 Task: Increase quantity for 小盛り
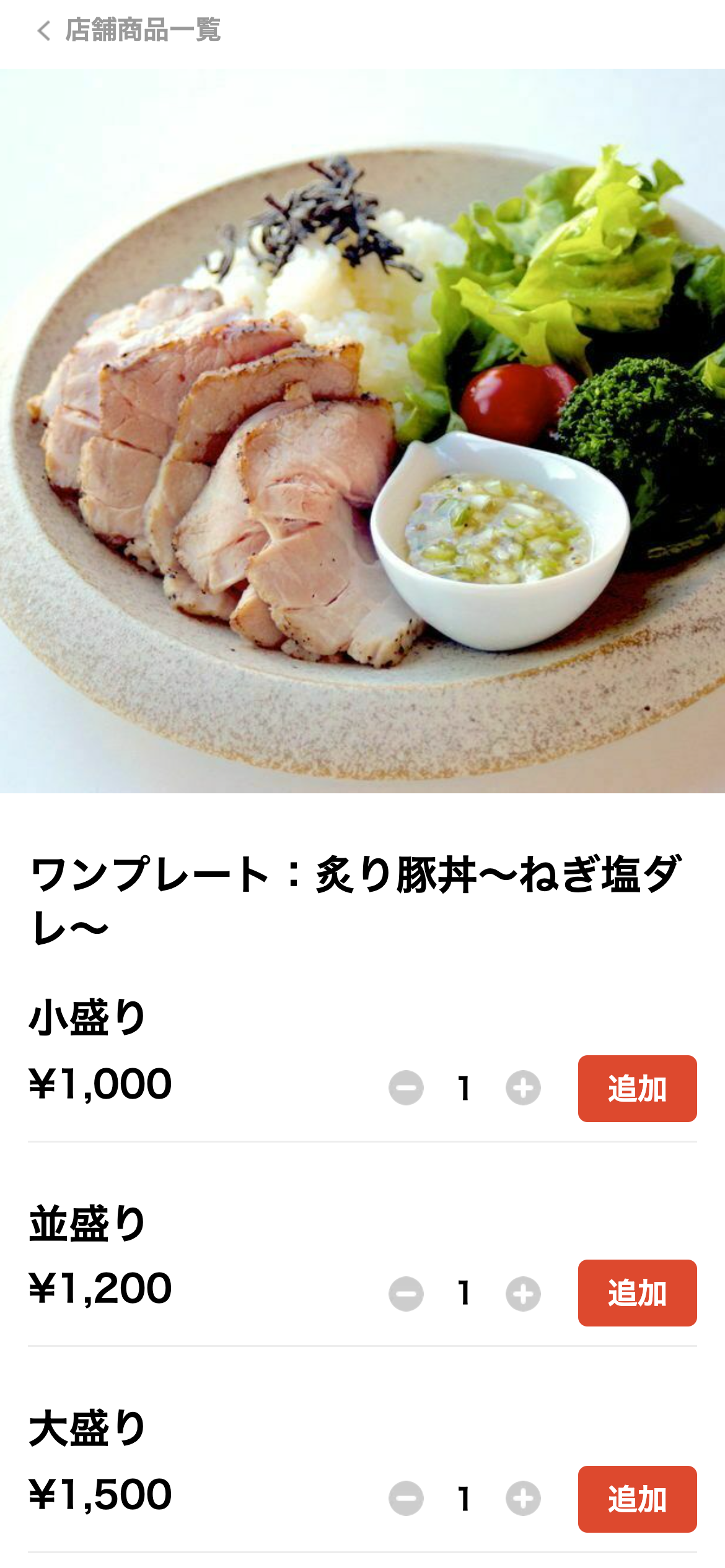pyautogui.click(x=523, y=1088)
